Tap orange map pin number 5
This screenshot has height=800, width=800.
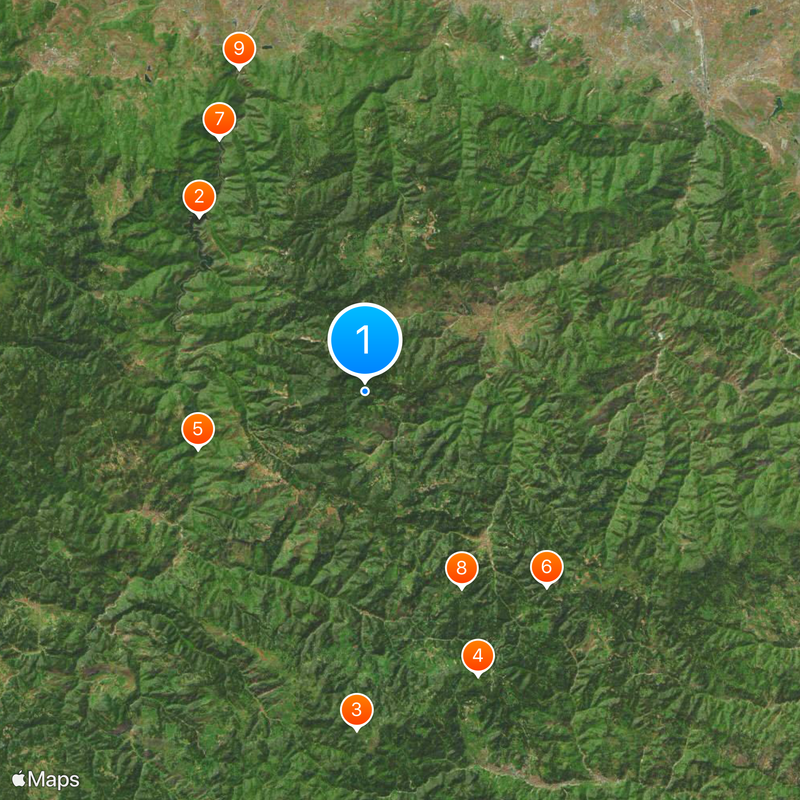point(198,429)
